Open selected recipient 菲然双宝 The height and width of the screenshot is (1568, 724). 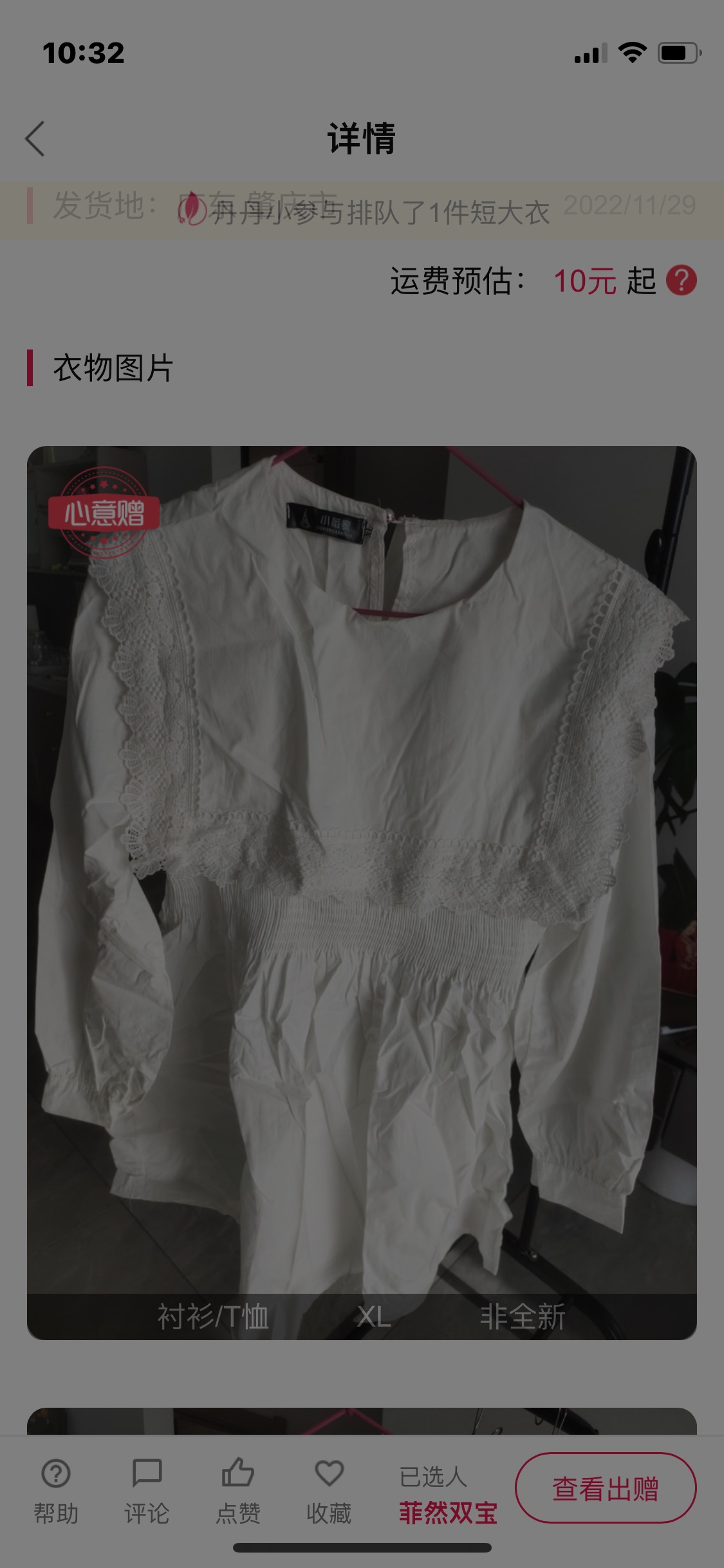tap(448, 1513)
